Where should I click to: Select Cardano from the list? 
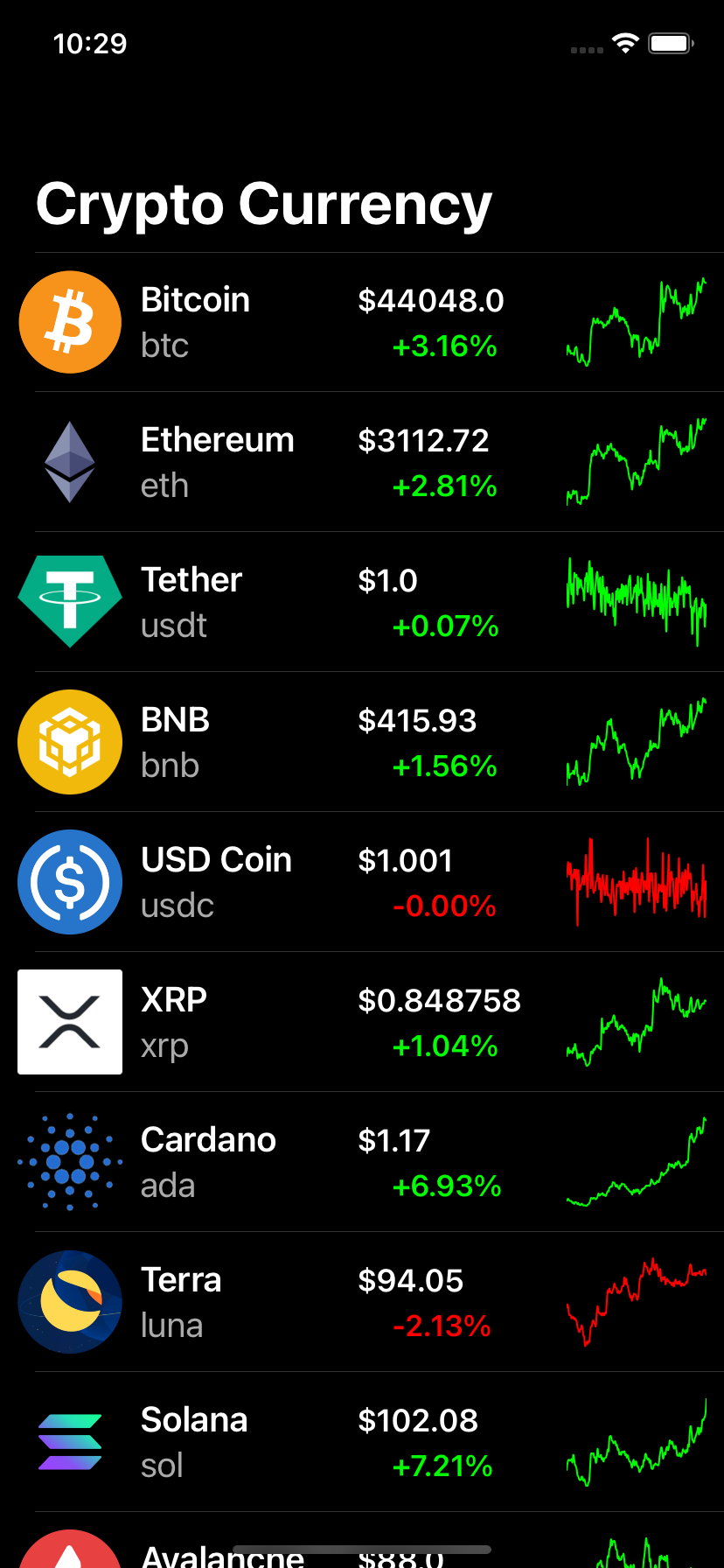(x=362, y=1162)
